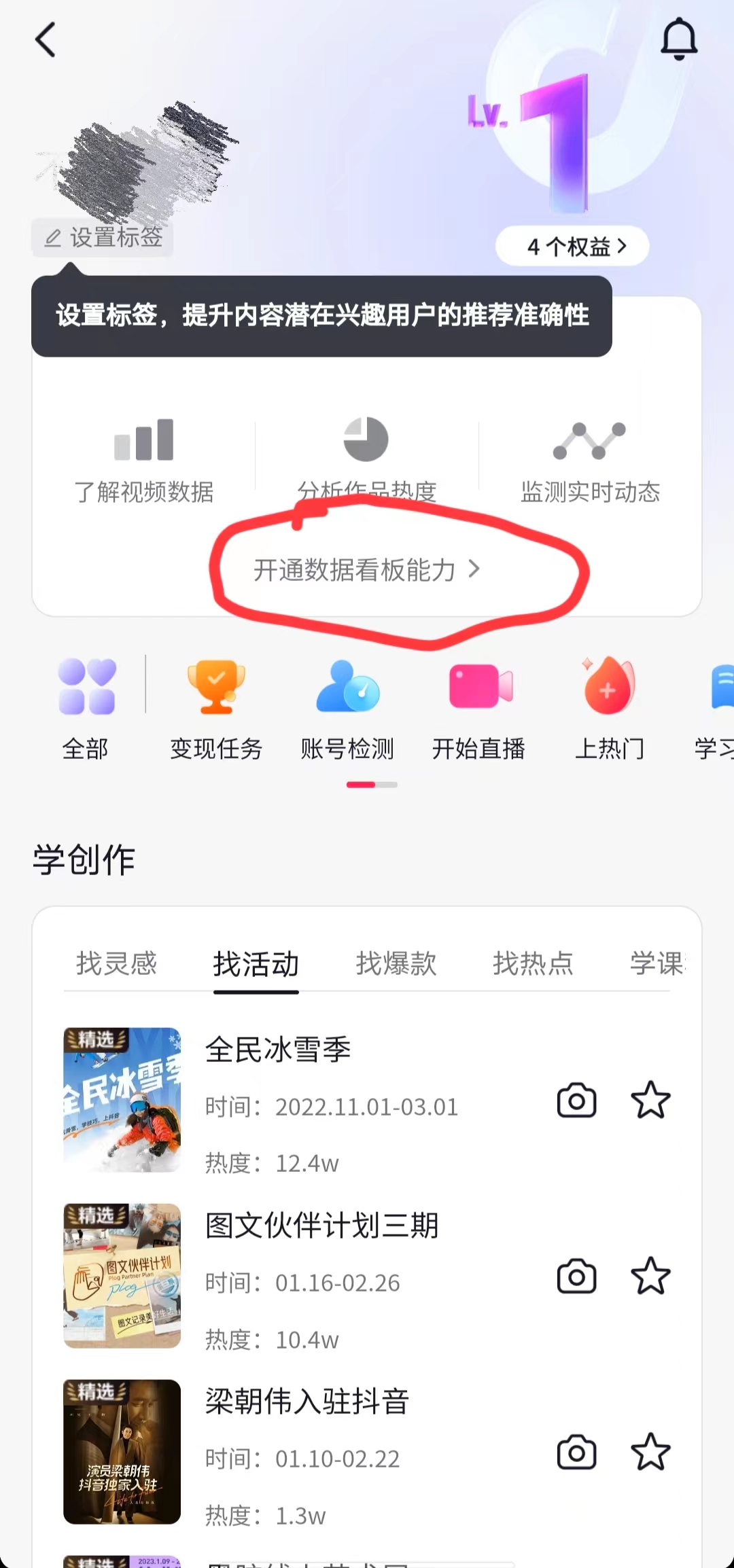Open 上热门 promotion
The width and height of the screenshot is (734, 1568).
click(610, 707)
